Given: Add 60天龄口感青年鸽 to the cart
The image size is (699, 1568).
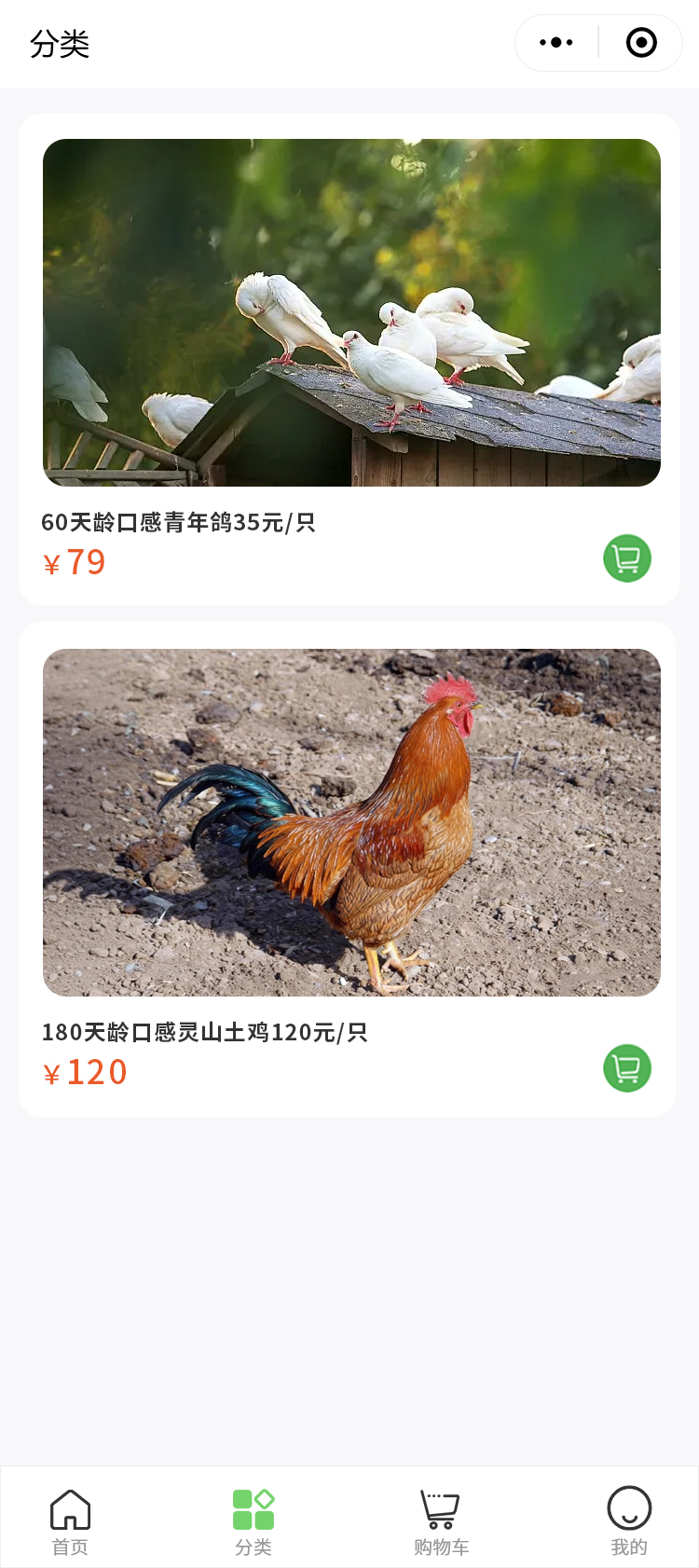Looking at the screenshot, I should coord(627,558).
